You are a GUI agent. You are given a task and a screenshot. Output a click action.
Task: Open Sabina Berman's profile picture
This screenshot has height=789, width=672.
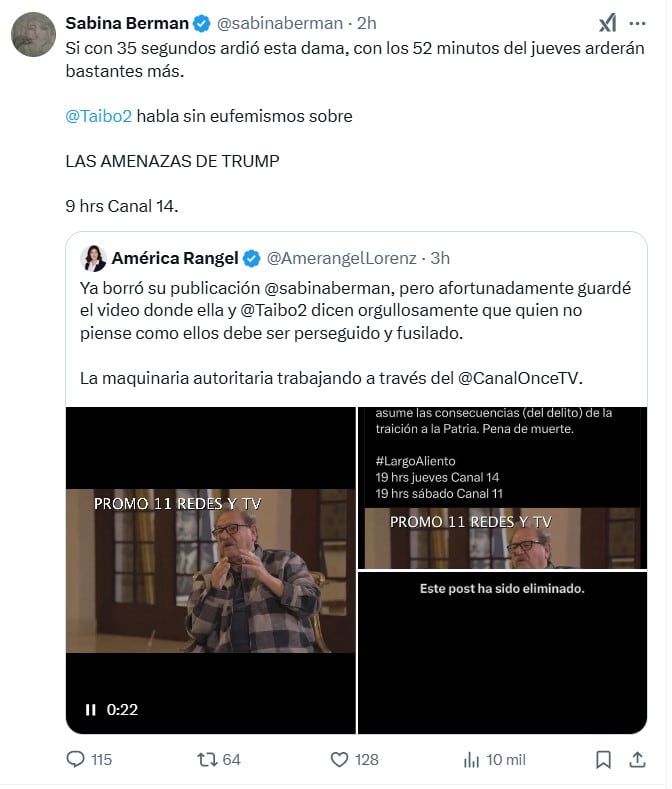pos(33,34)
